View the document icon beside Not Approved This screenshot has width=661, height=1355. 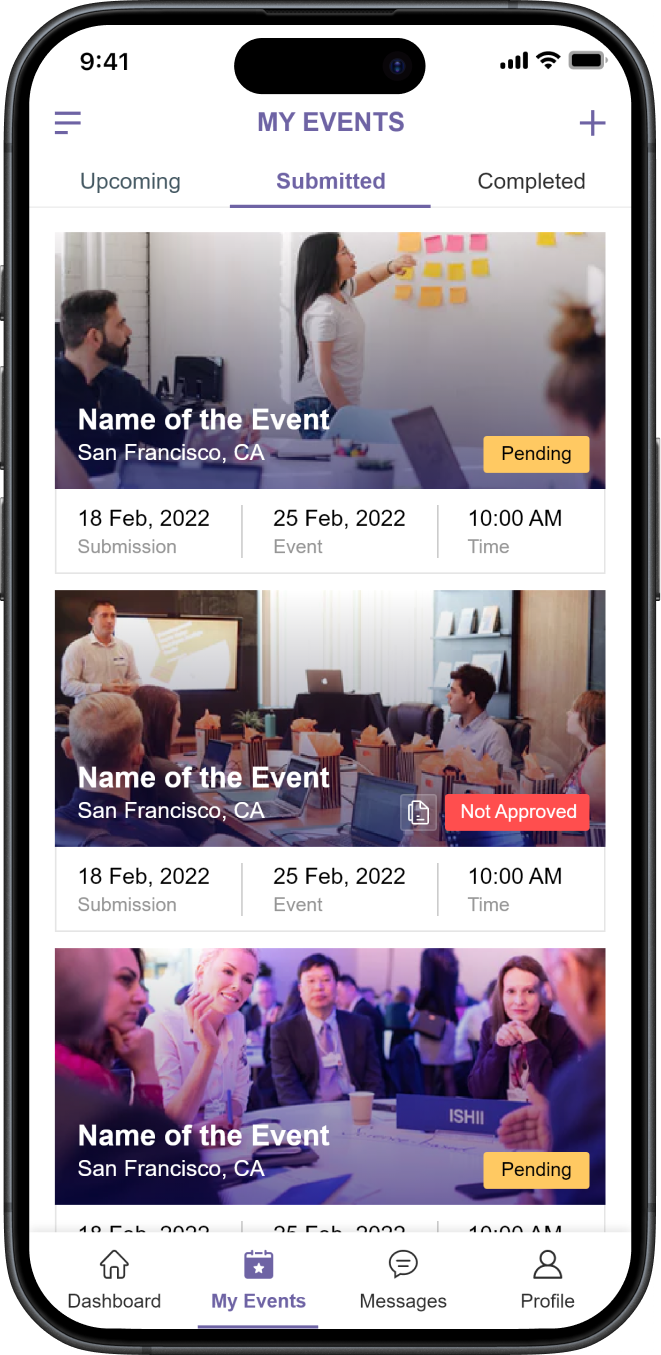click(x=418, y=812)
